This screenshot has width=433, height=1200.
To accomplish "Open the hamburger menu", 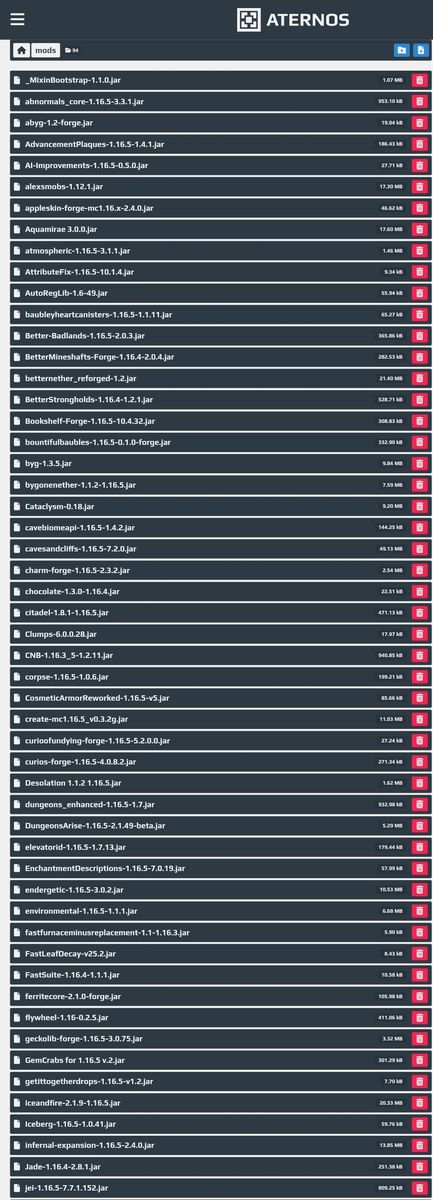I will tap(18, 19).
